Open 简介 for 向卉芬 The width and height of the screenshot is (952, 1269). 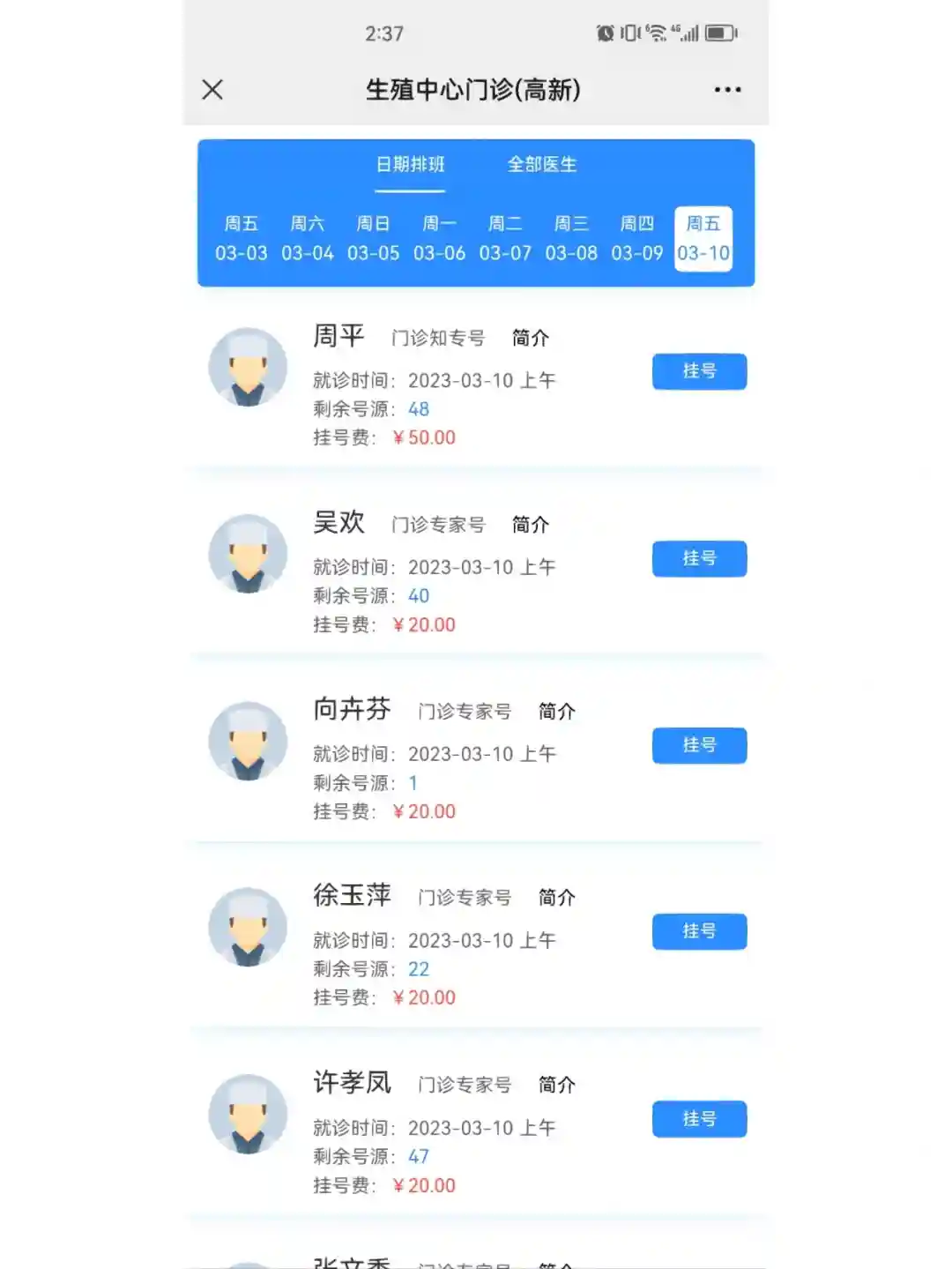556,711
